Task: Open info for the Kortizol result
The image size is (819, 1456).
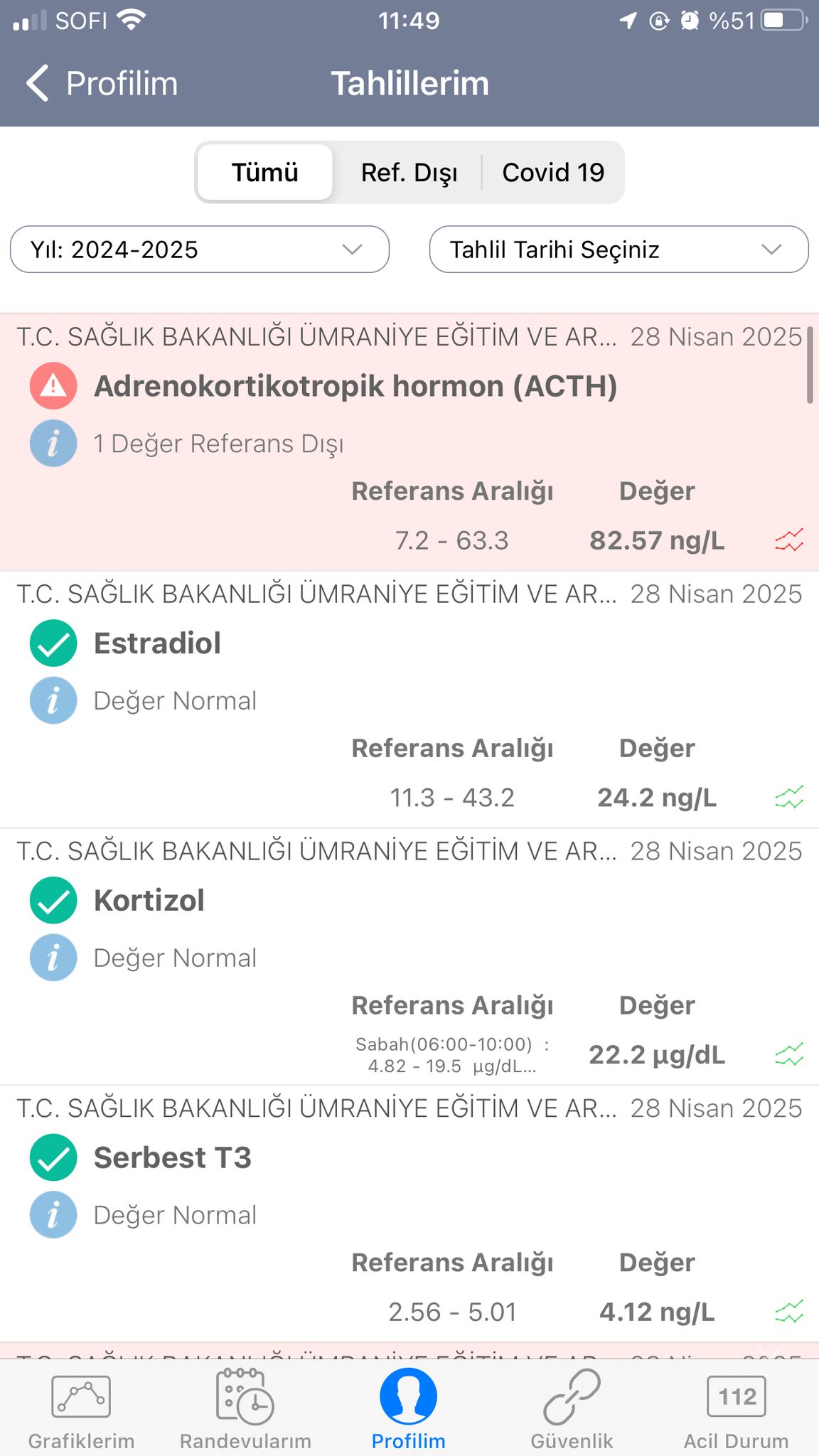Action: pyautogui.click(x=53, y=958)
